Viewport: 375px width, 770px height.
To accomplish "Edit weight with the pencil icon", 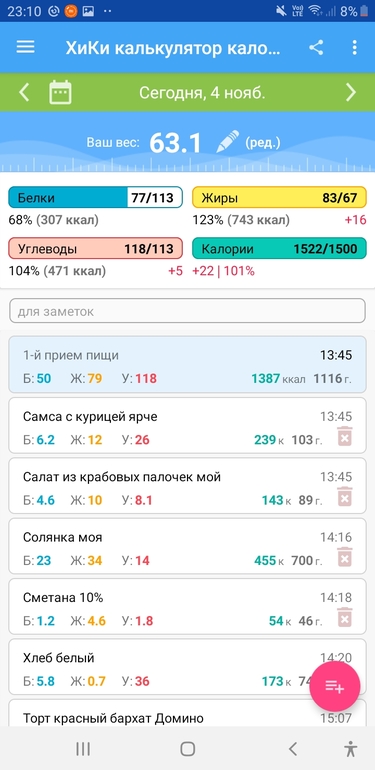I will pyautogui.click(x=227, y=142).
